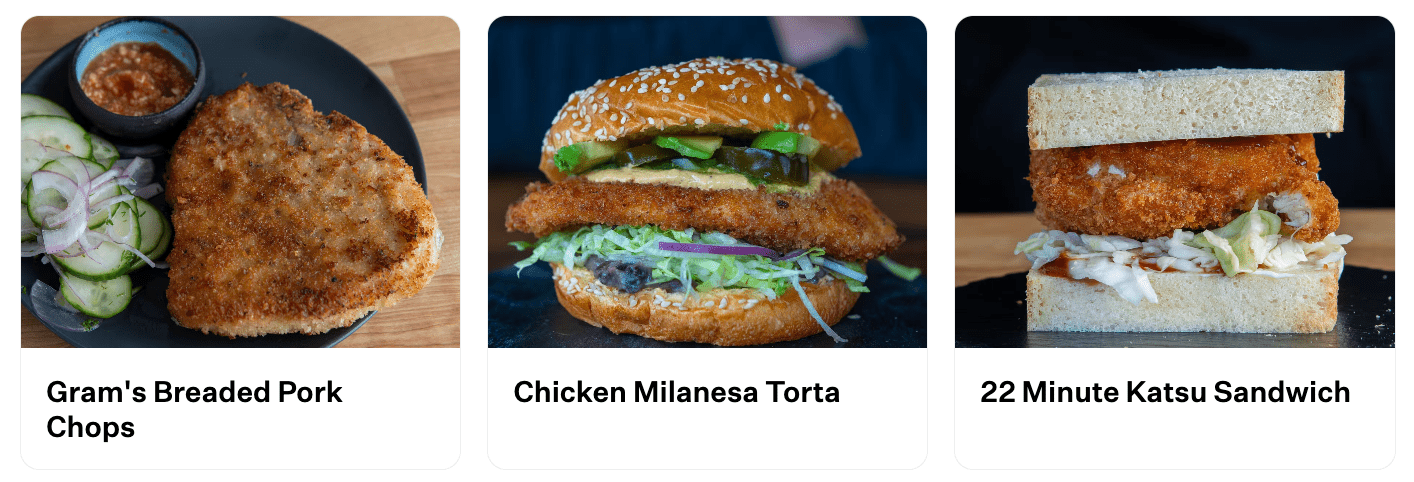Open the Chicken Milanesa Torta recipe
This screenshot has height=482, width=1414.
coord(676,392)
